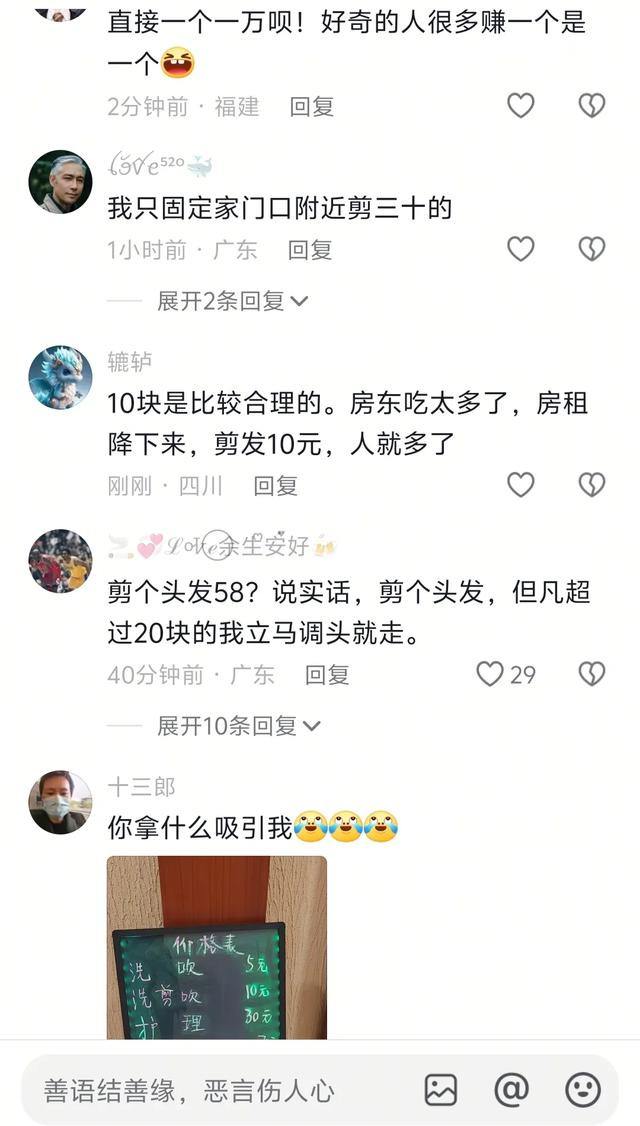Expand 展开2条回复

click(232, 301)
